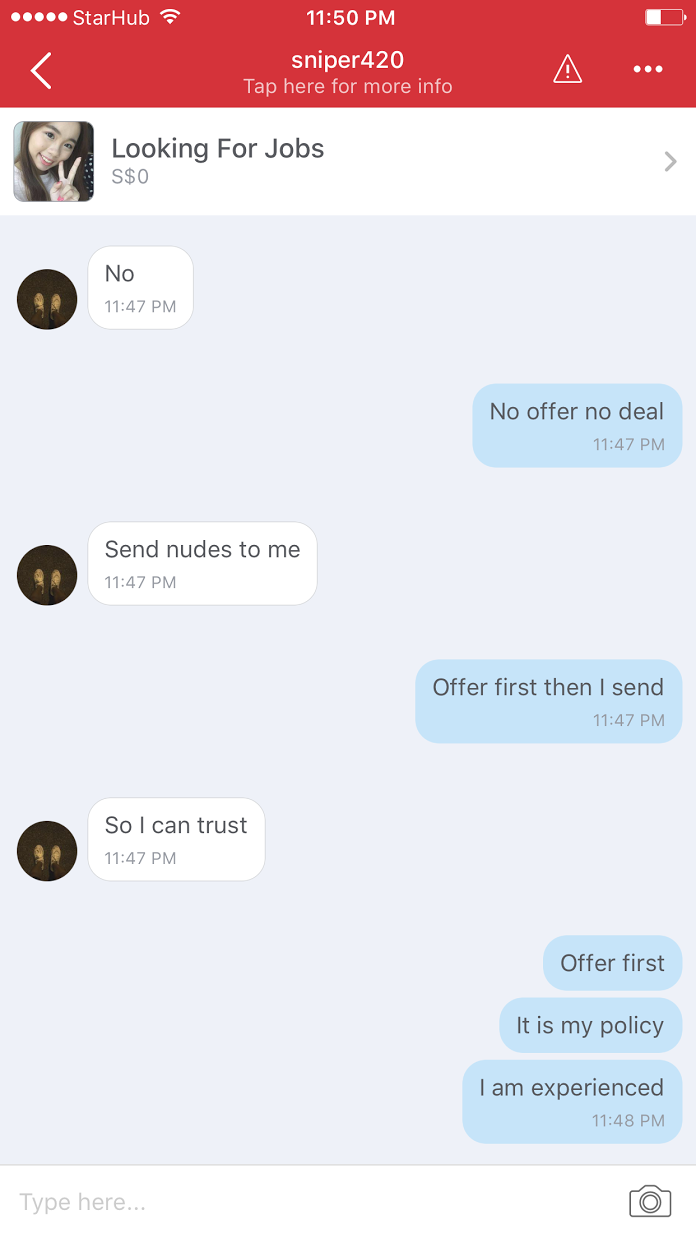This screenshot has height=1238, width=696.
Task: Tap sniper420 header for more info
Action: (x=347, y=73)
